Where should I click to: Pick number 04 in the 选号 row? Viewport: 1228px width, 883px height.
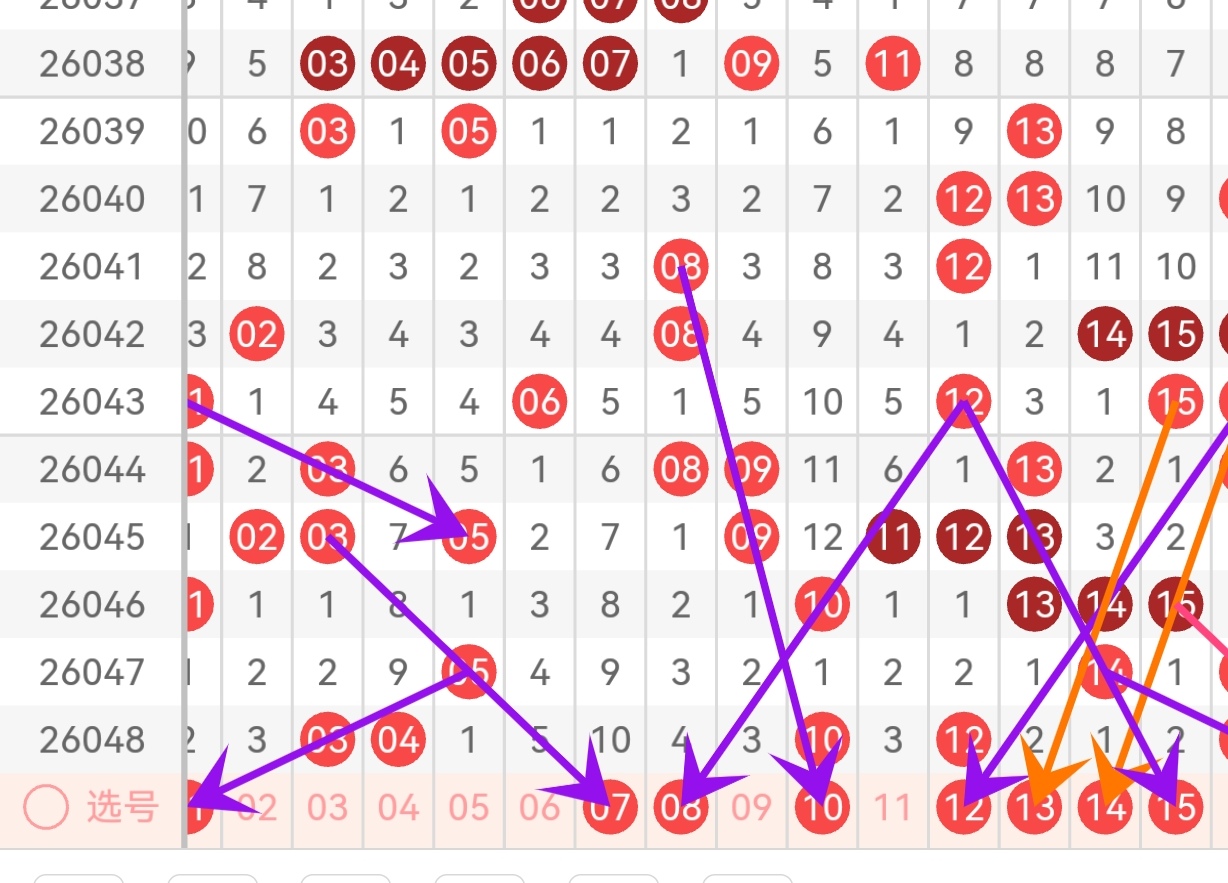click(x=398, y=807)
